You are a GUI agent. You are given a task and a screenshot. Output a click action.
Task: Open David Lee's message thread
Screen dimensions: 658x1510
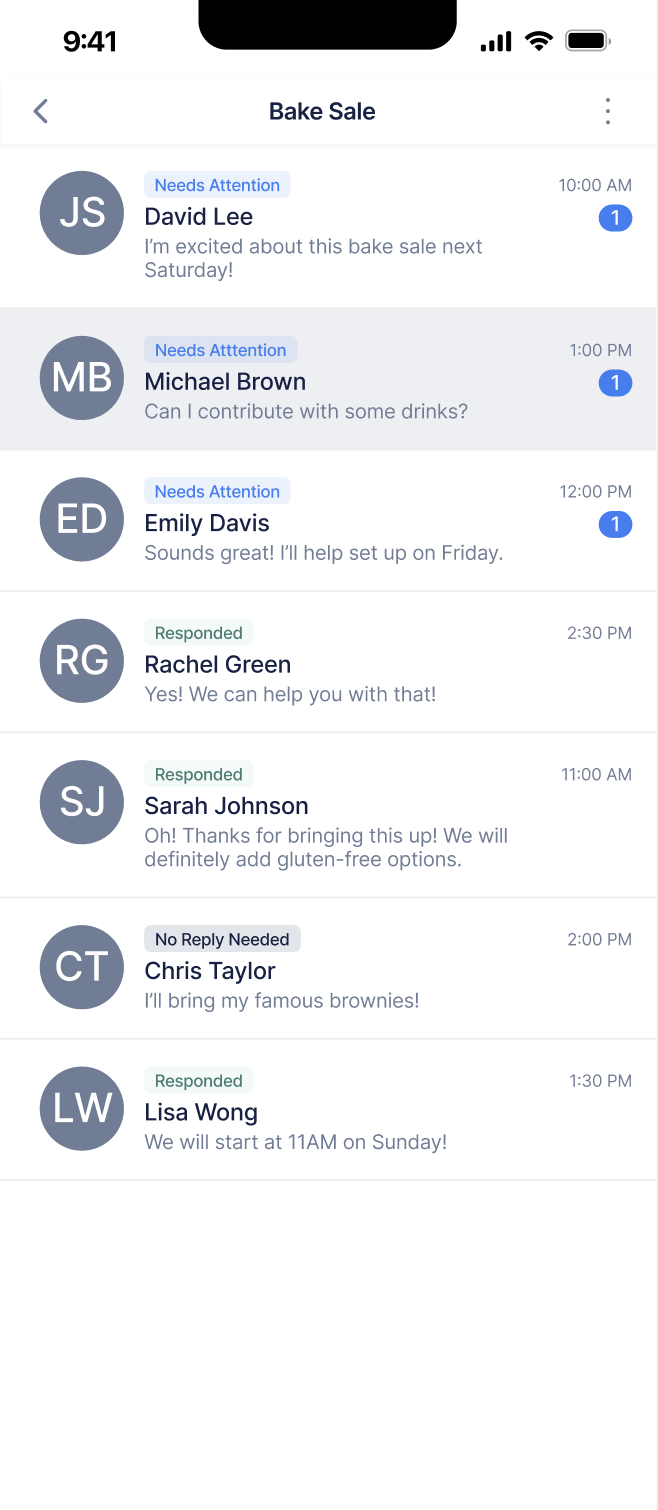(329, 226)
